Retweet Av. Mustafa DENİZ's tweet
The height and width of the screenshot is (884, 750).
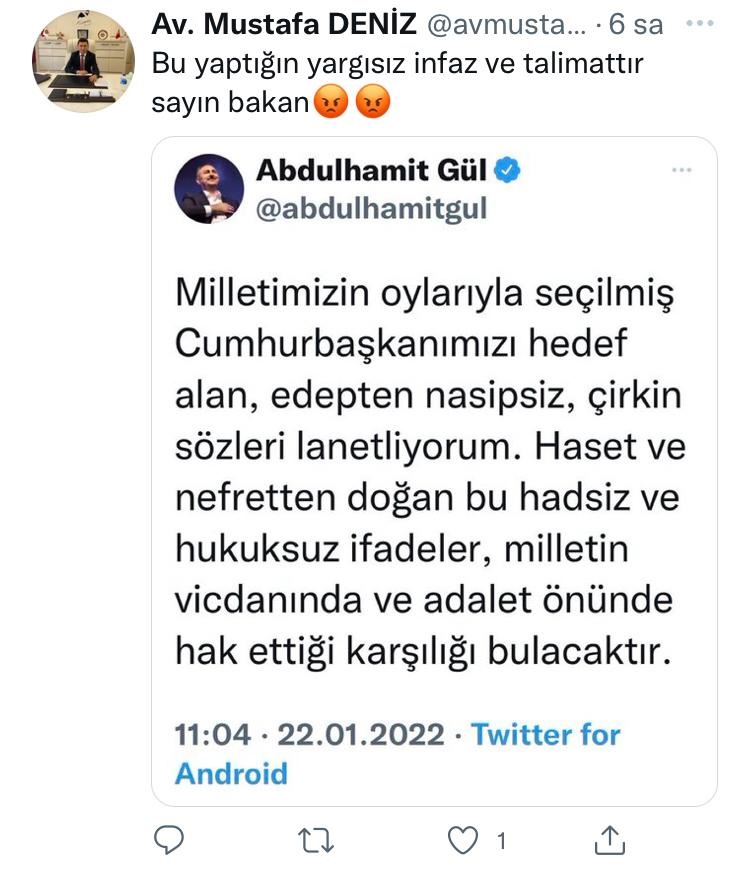pos(316,842)
